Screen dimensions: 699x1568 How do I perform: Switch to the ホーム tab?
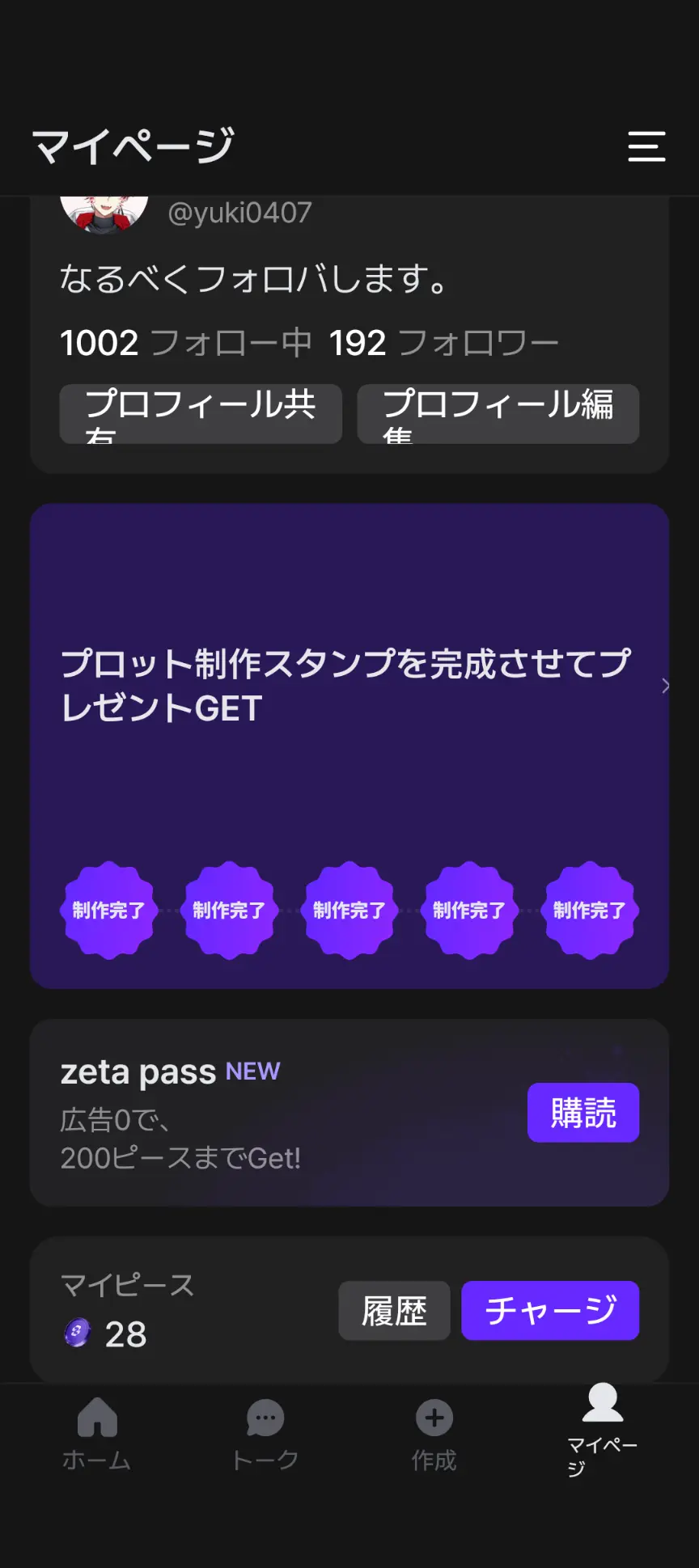pyautogui.click(x=97, y=1435)
